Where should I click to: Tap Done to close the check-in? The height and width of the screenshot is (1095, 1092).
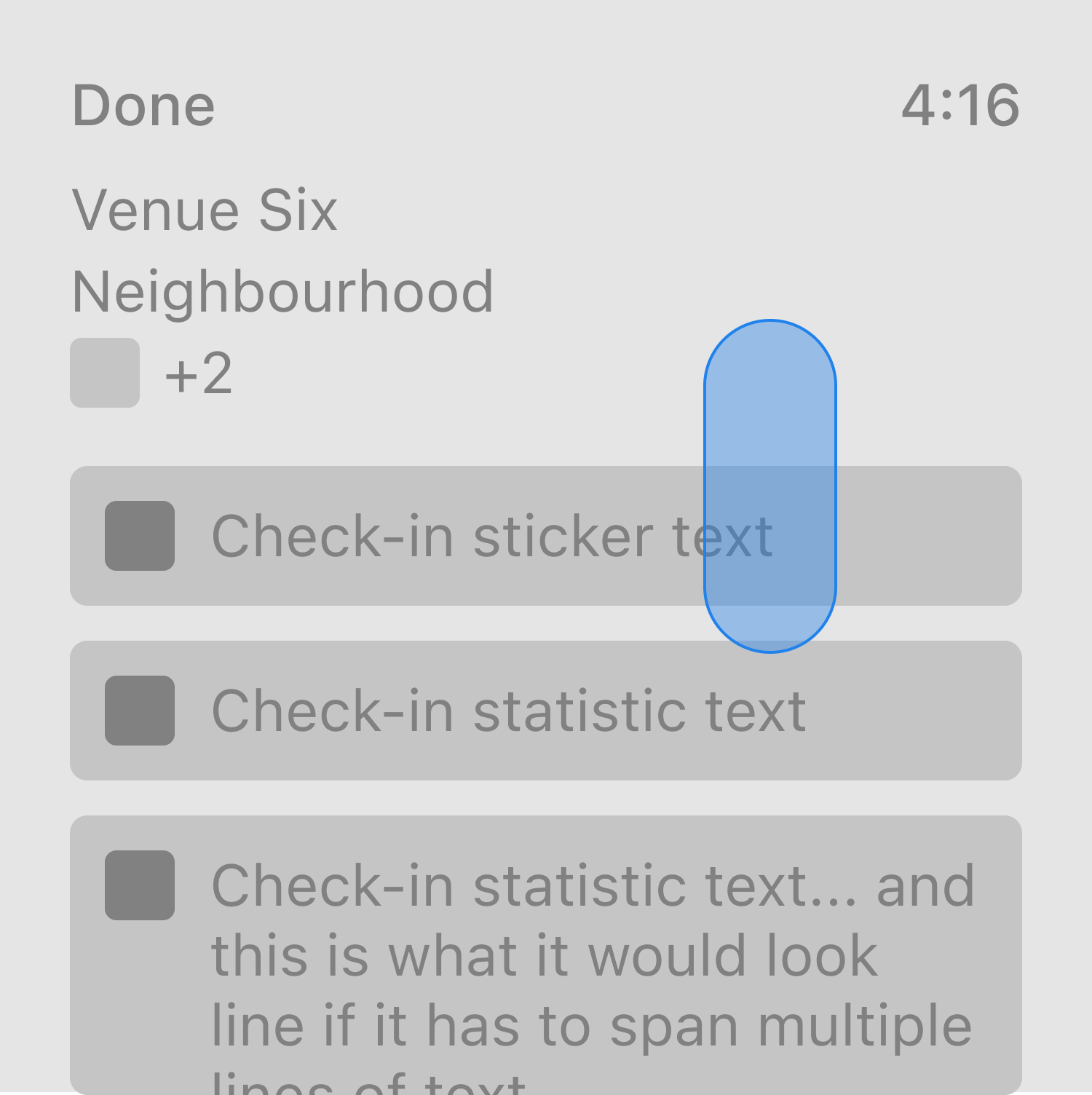[143, 106]
